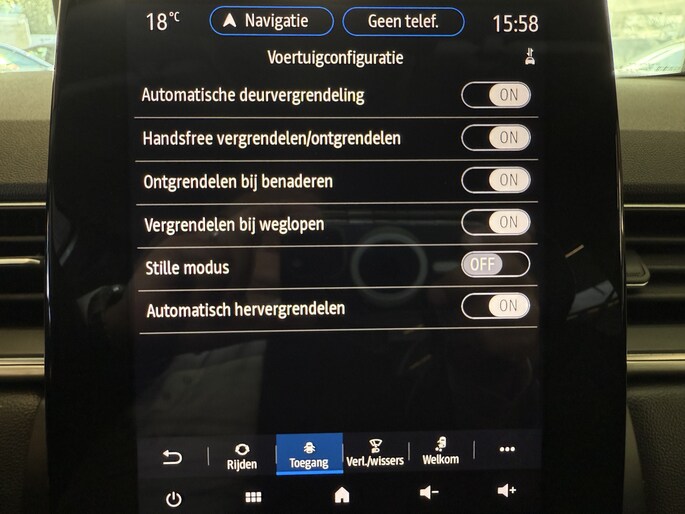
Task: Go back with the return arrow
Action: click(x=173, y=457)
